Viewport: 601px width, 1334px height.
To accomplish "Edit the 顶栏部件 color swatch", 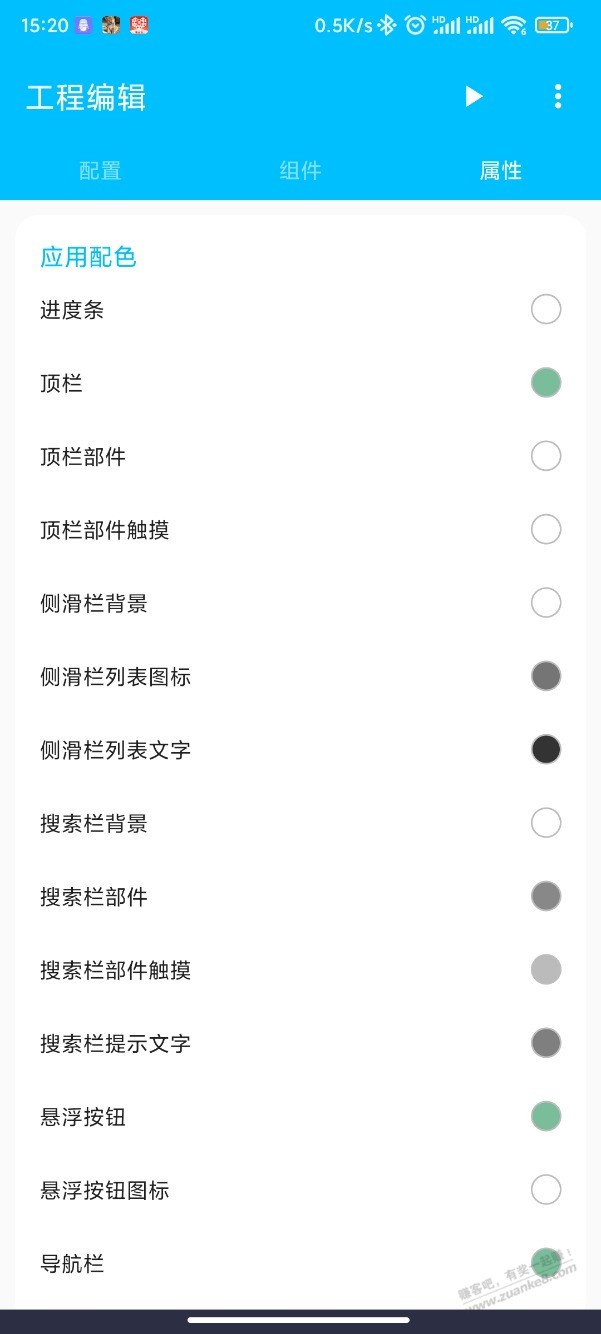I will point(546,456).
